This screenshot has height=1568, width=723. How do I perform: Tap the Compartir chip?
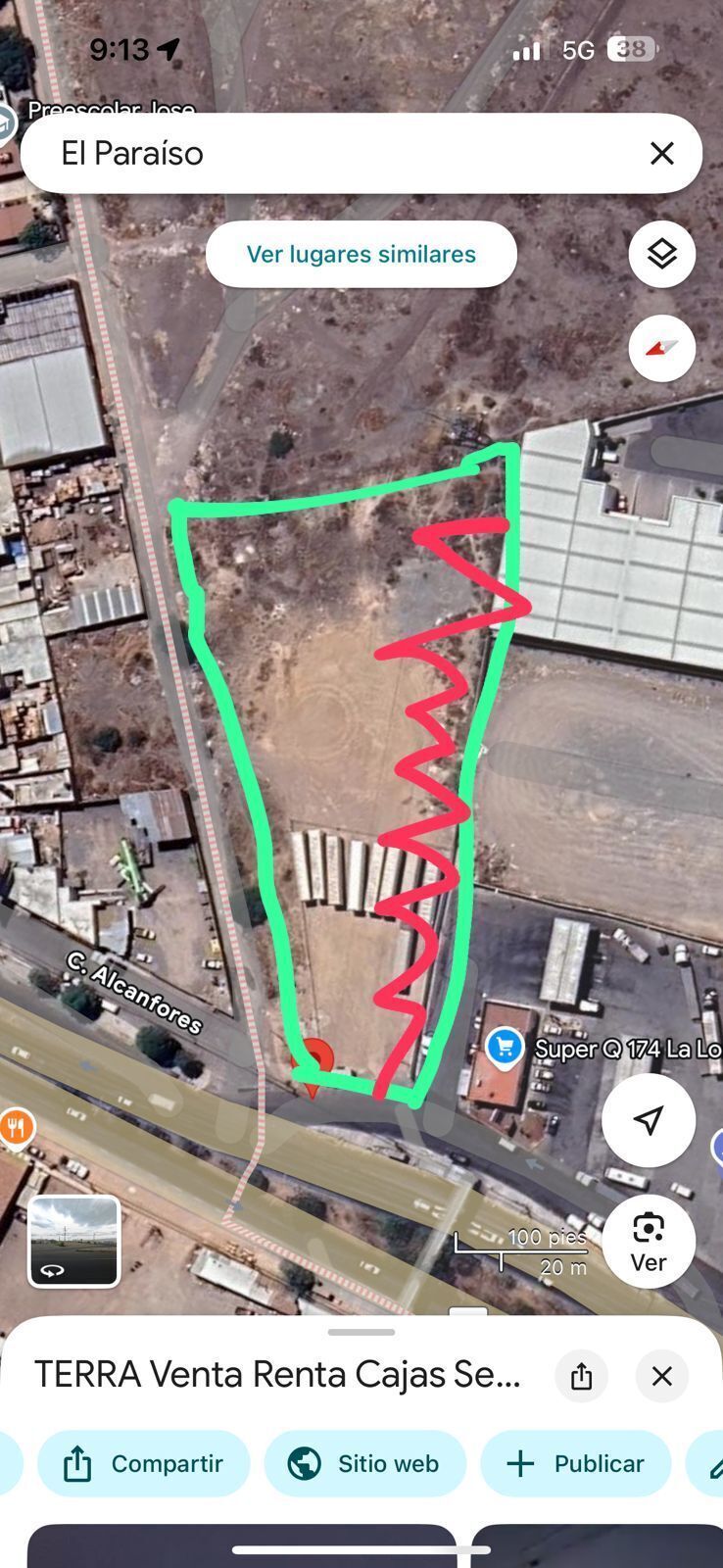[x=144, y=1463]
